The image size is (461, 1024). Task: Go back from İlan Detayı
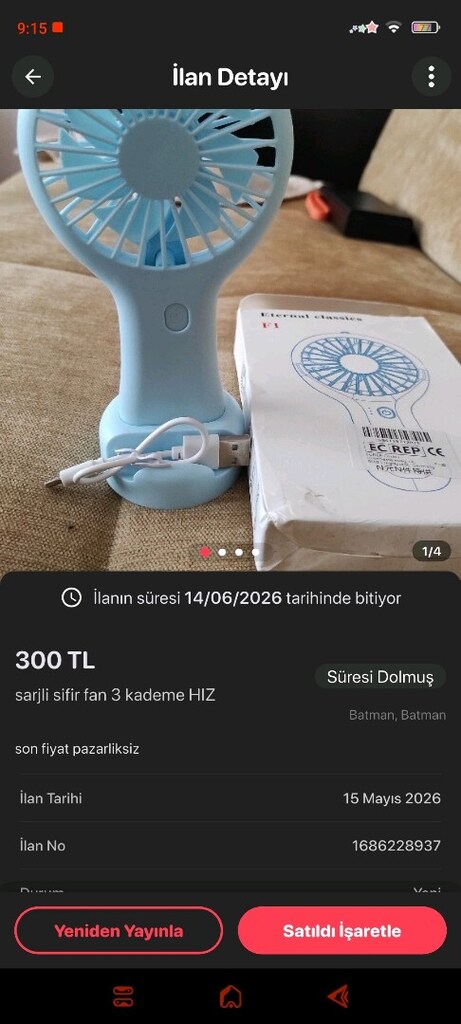[33, 77]
